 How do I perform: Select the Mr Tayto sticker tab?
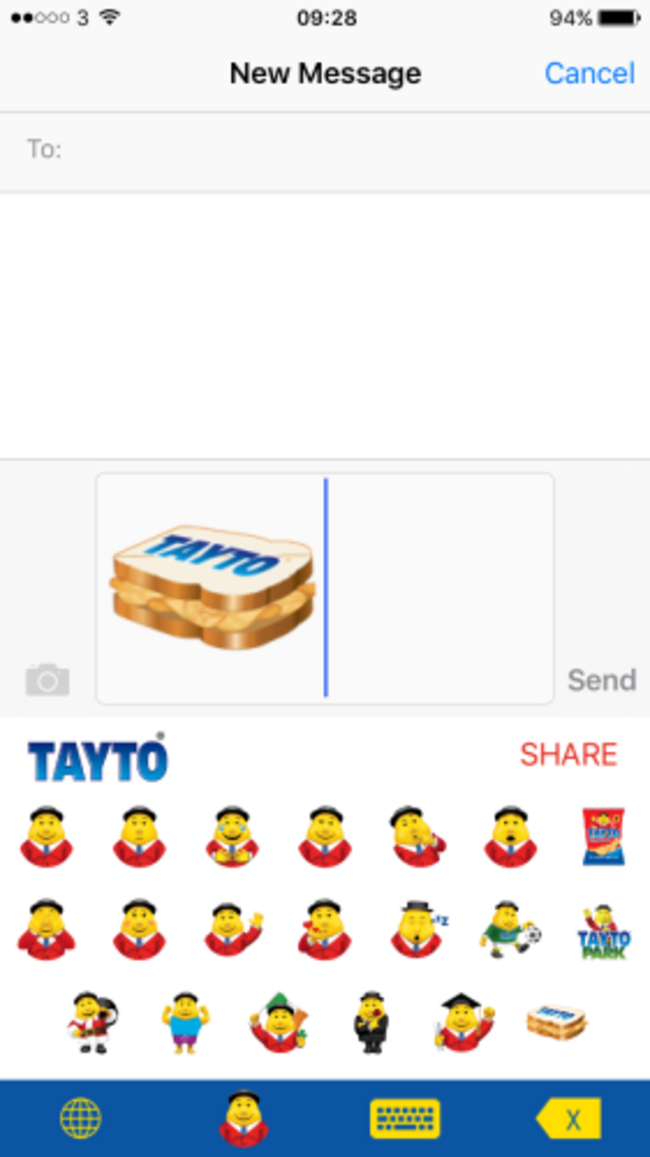tap(244, 1118)
